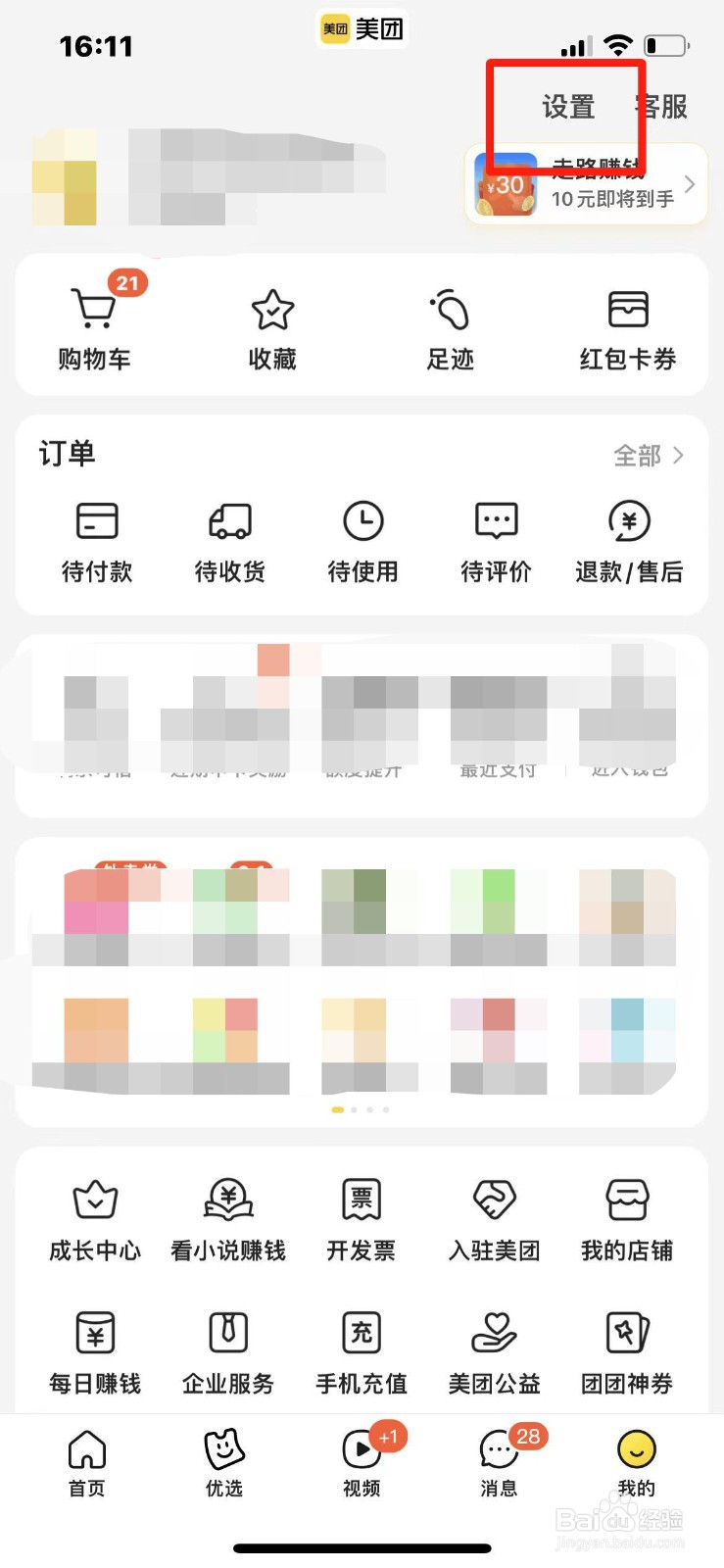
Task: Open 设置 settings
Action: point(567,108)
